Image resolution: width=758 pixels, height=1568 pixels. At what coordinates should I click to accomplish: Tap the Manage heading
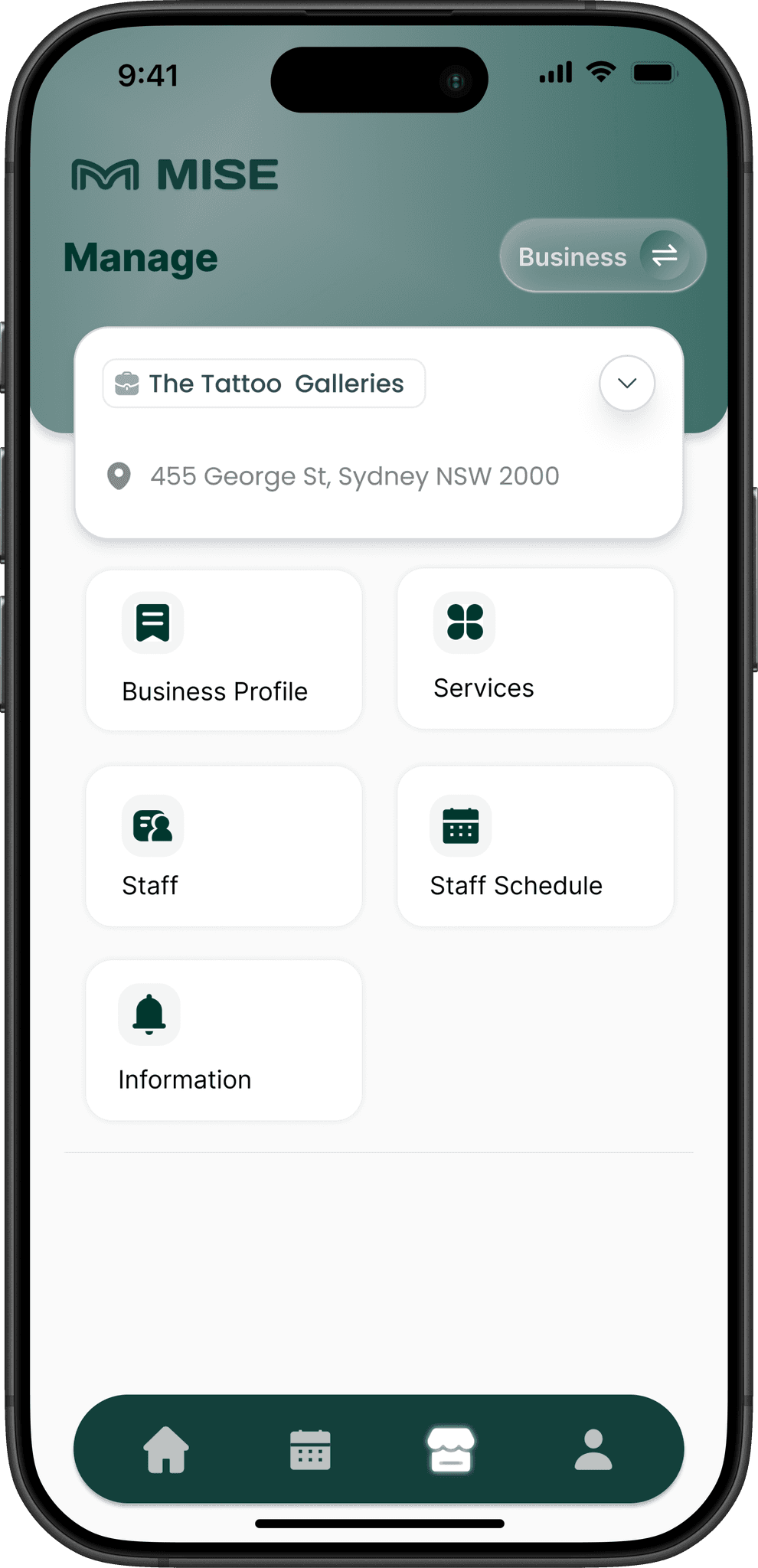(x=140, y=256)
